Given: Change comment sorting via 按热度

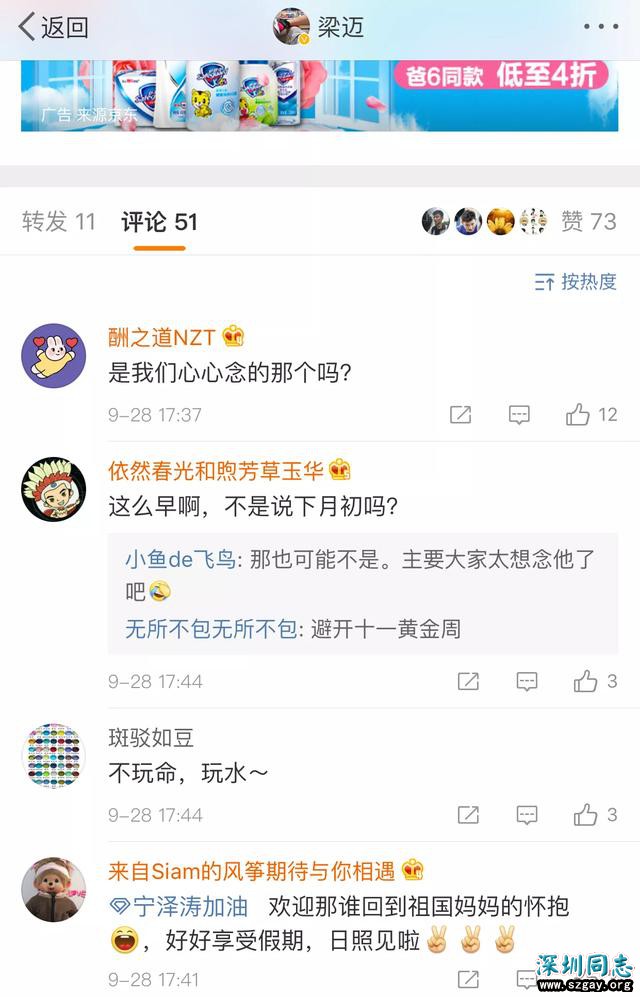Looking at the screenshot, I should click(576, 282).
